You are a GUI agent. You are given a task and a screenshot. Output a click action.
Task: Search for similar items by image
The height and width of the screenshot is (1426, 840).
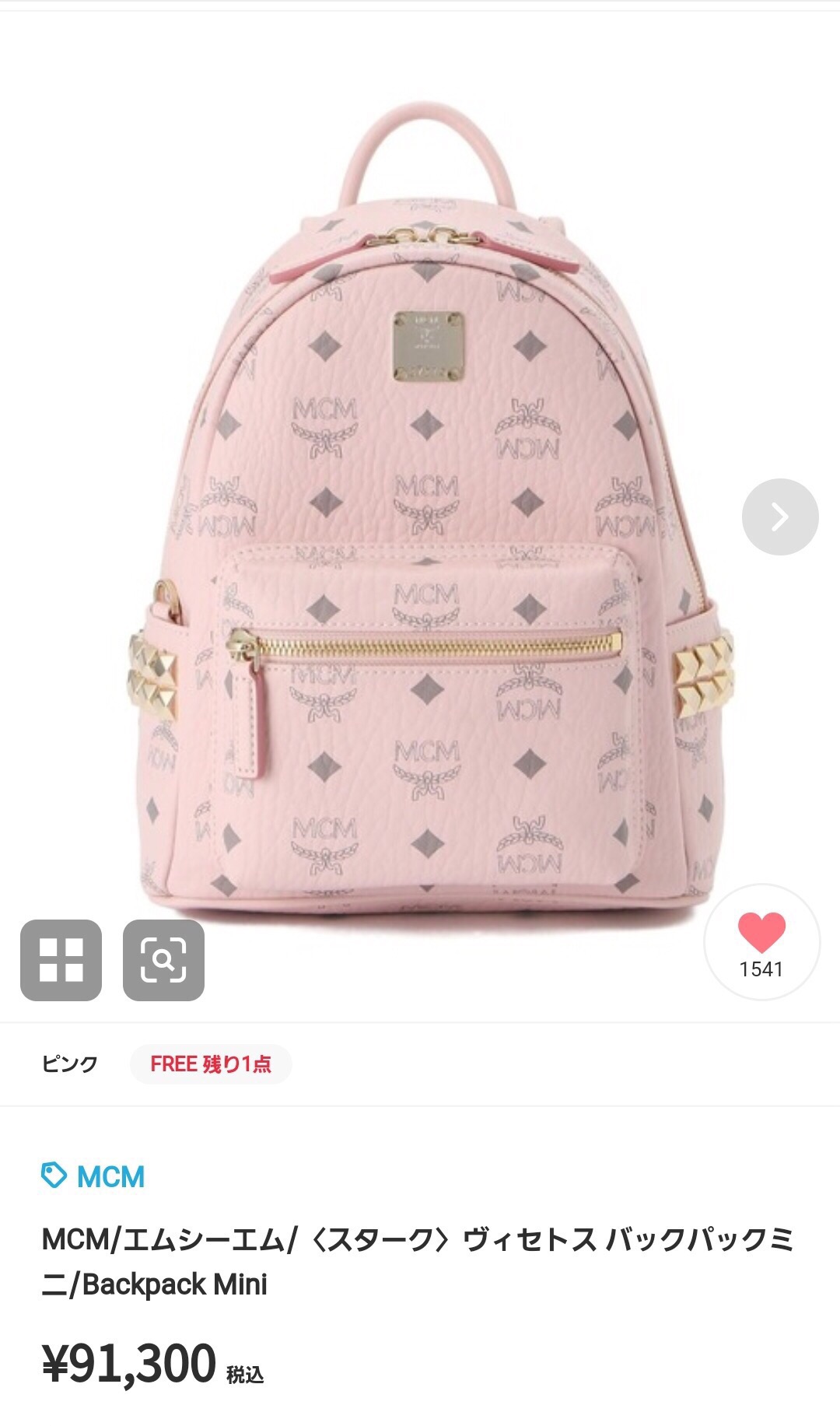(x=163, y=960)
